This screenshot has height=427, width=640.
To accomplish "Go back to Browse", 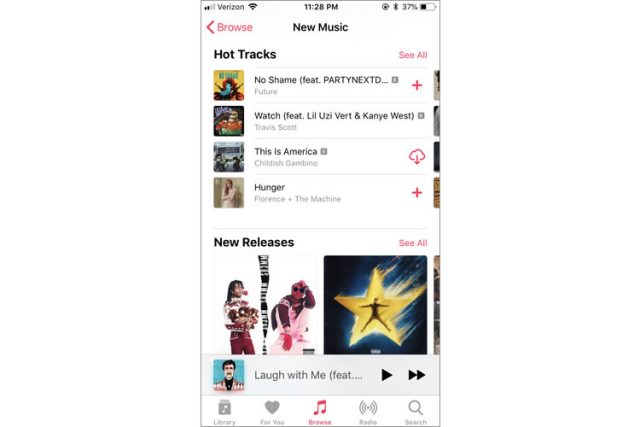I will (229, 27).
